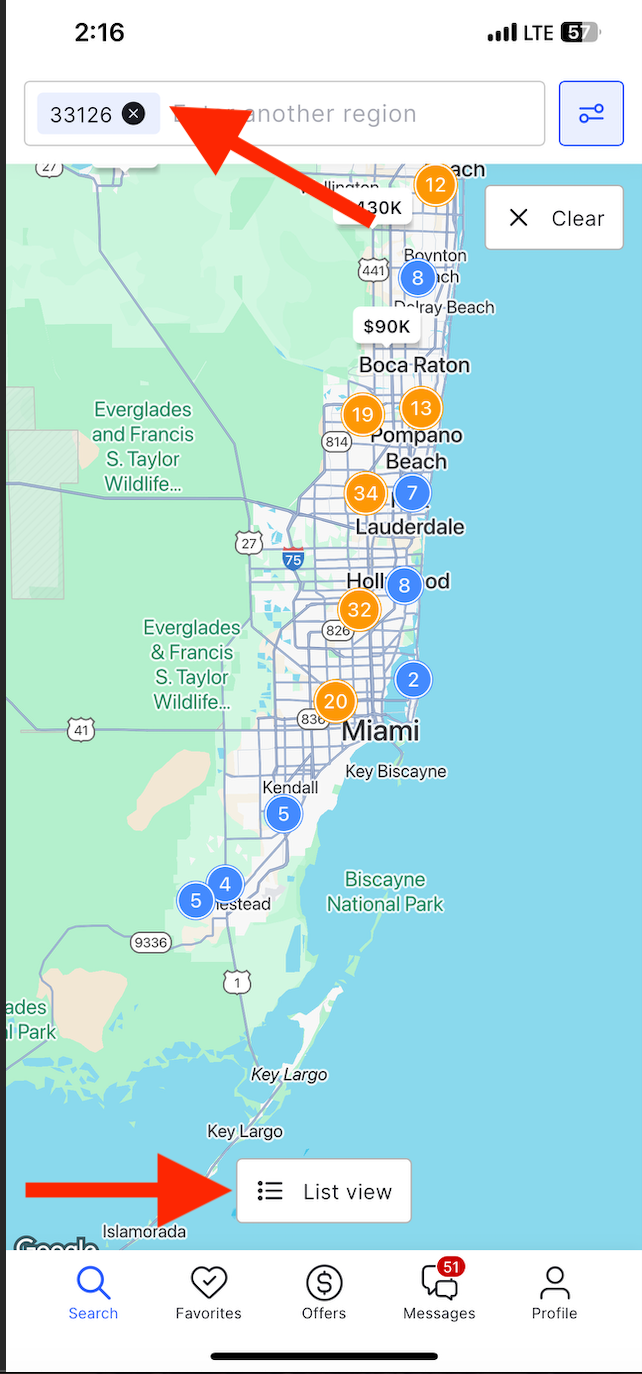Expand the cluster of 20 near Miami
642x1374 pixels.
click(x=336, y=701)
